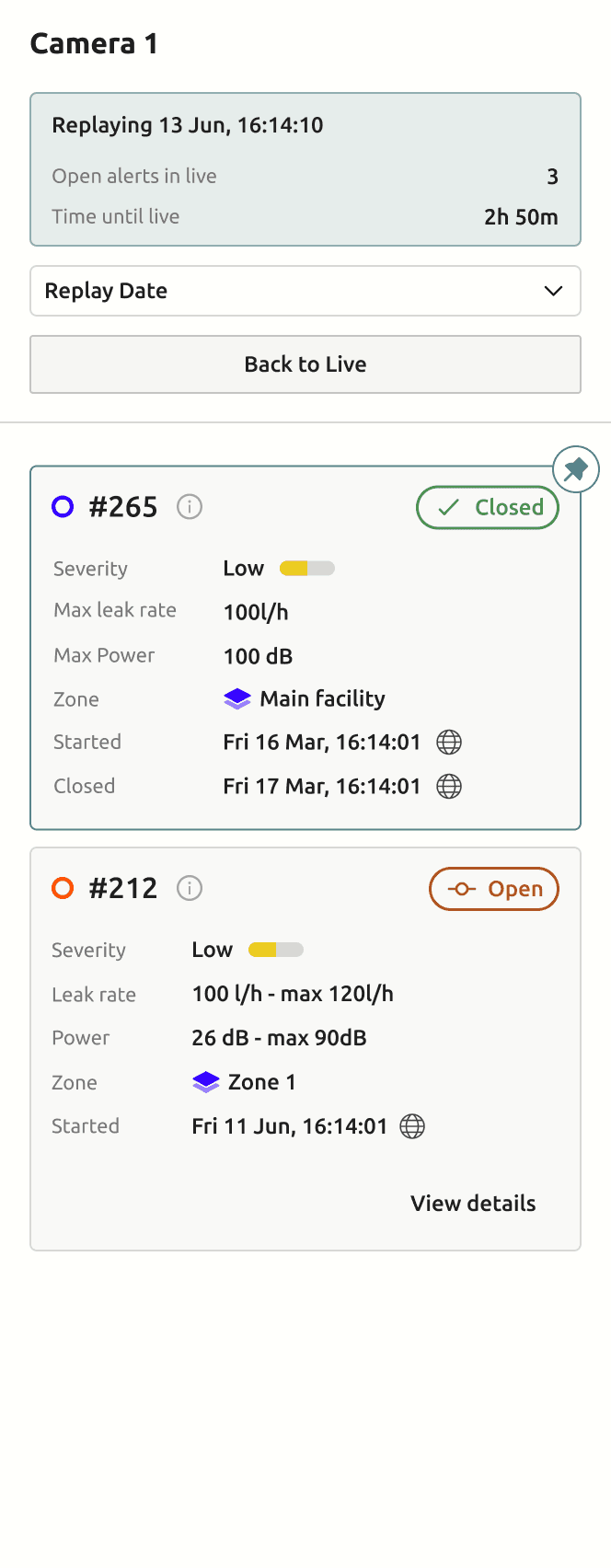Open the info icon next to #212
This screenshot has width=611, height=1568.
190,889
